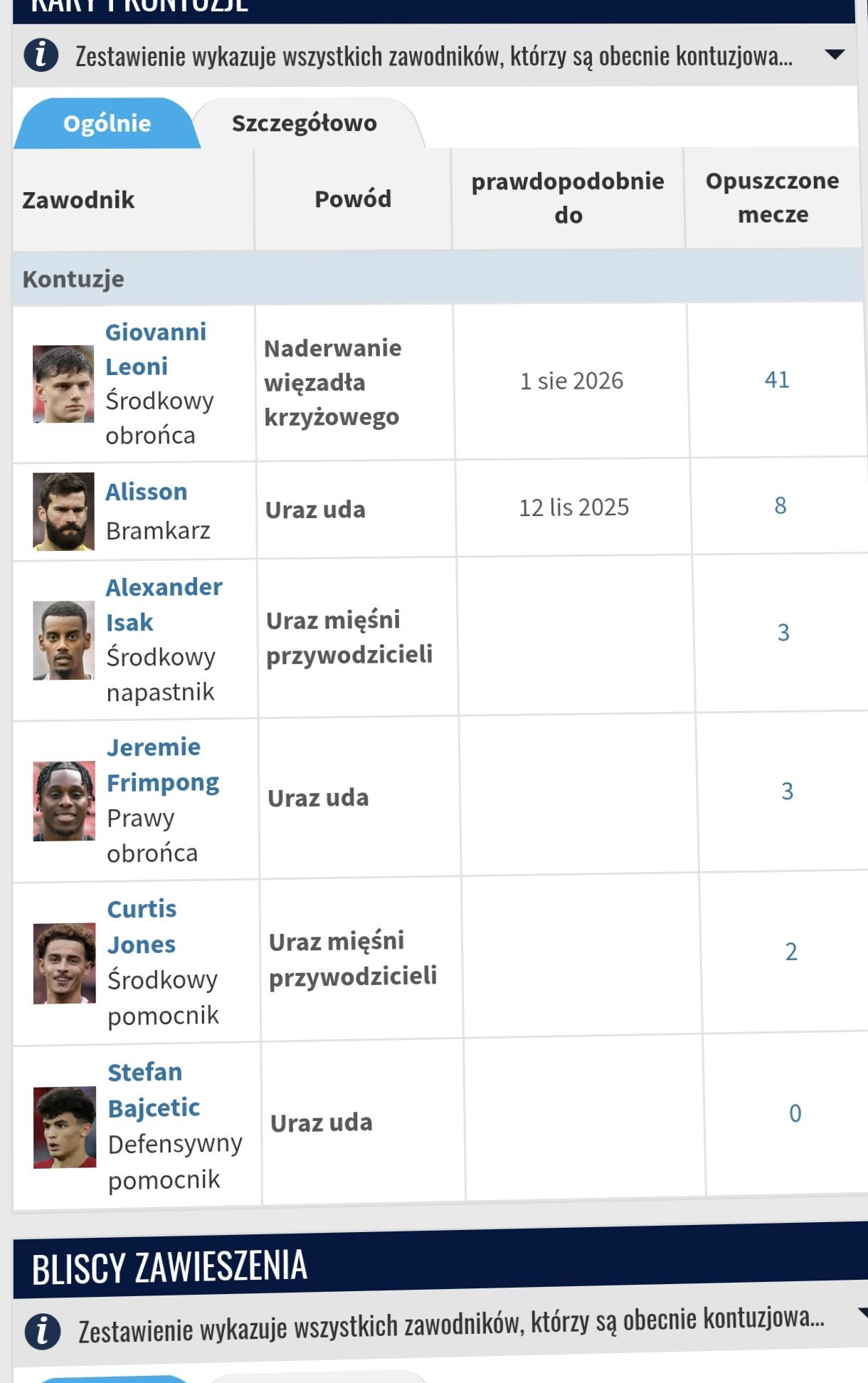Open Alisson's player profile
Viewport: 868px width, 1383px height.
tap(146, 492)
